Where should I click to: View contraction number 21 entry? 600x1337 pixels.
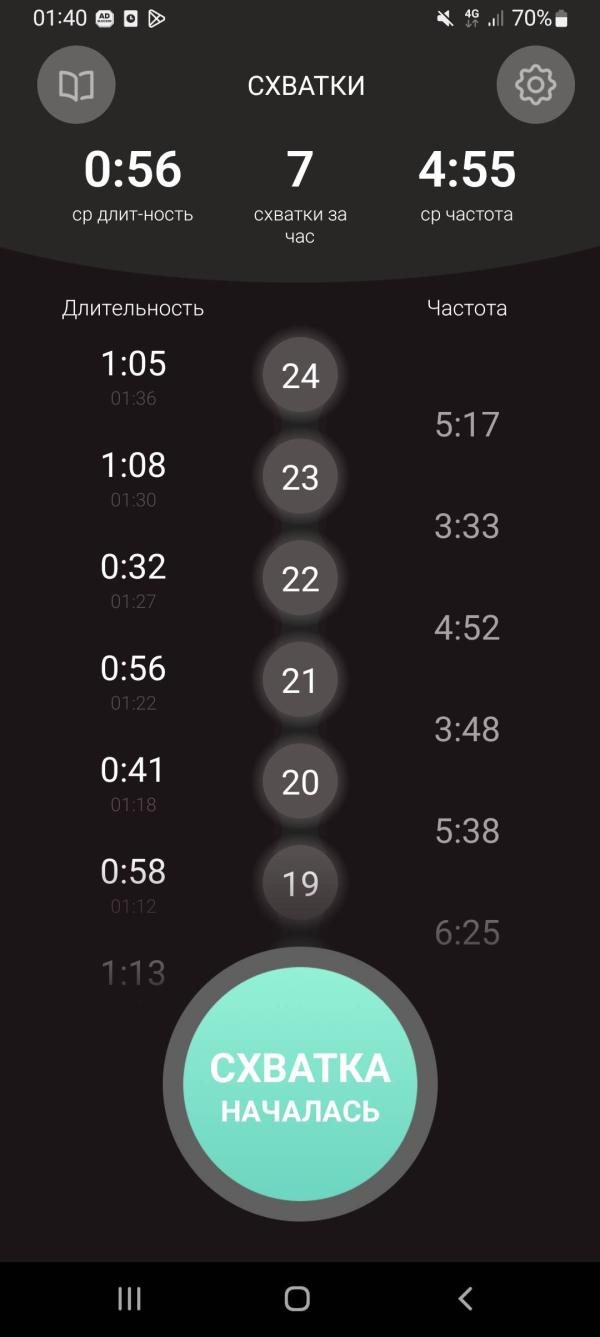pyautogui.click(x=300, y=680)
